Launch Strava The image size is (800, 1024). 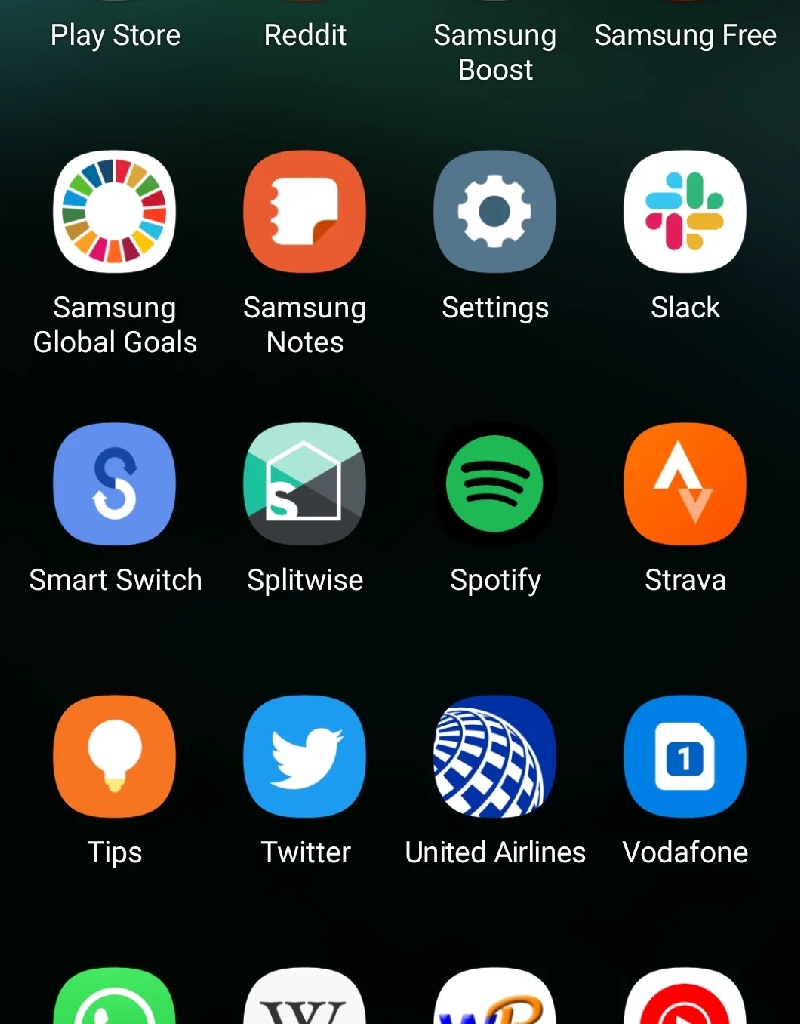(x=685, y=485)
